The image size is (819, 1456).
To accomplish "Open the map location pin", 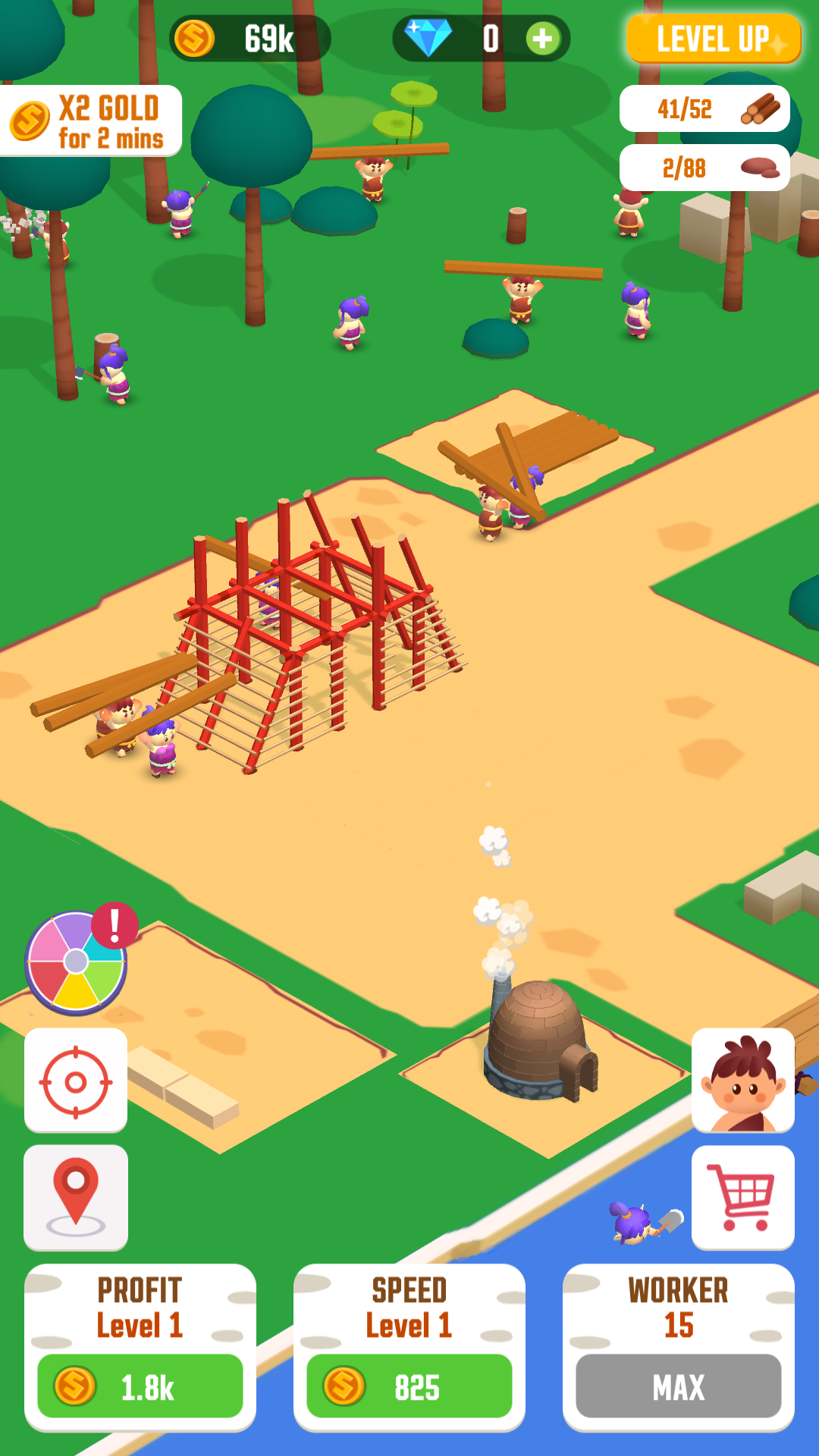I will pyautogui.click(x=76, y=1198).
